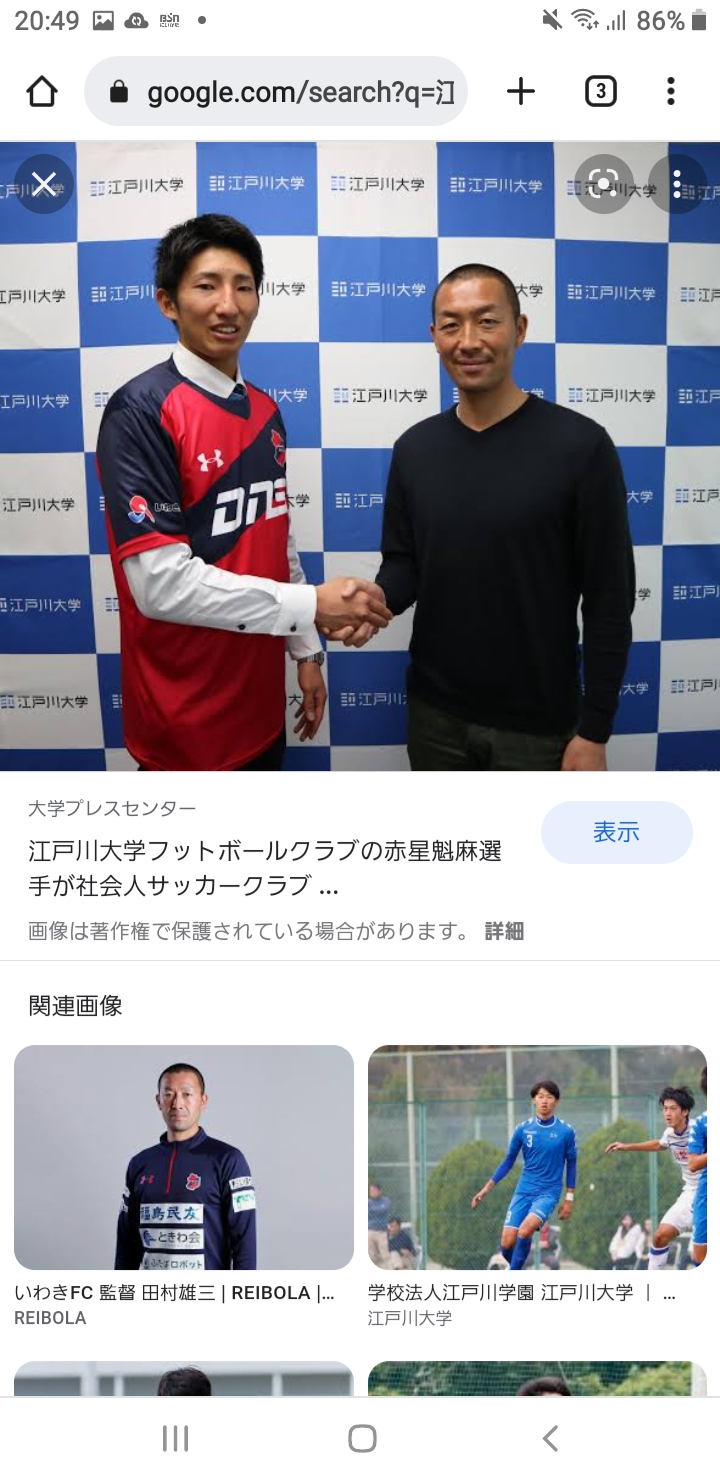Tap the 表示 button to visit page
This screenshot has height=1480, width=720.
[617, 832]
